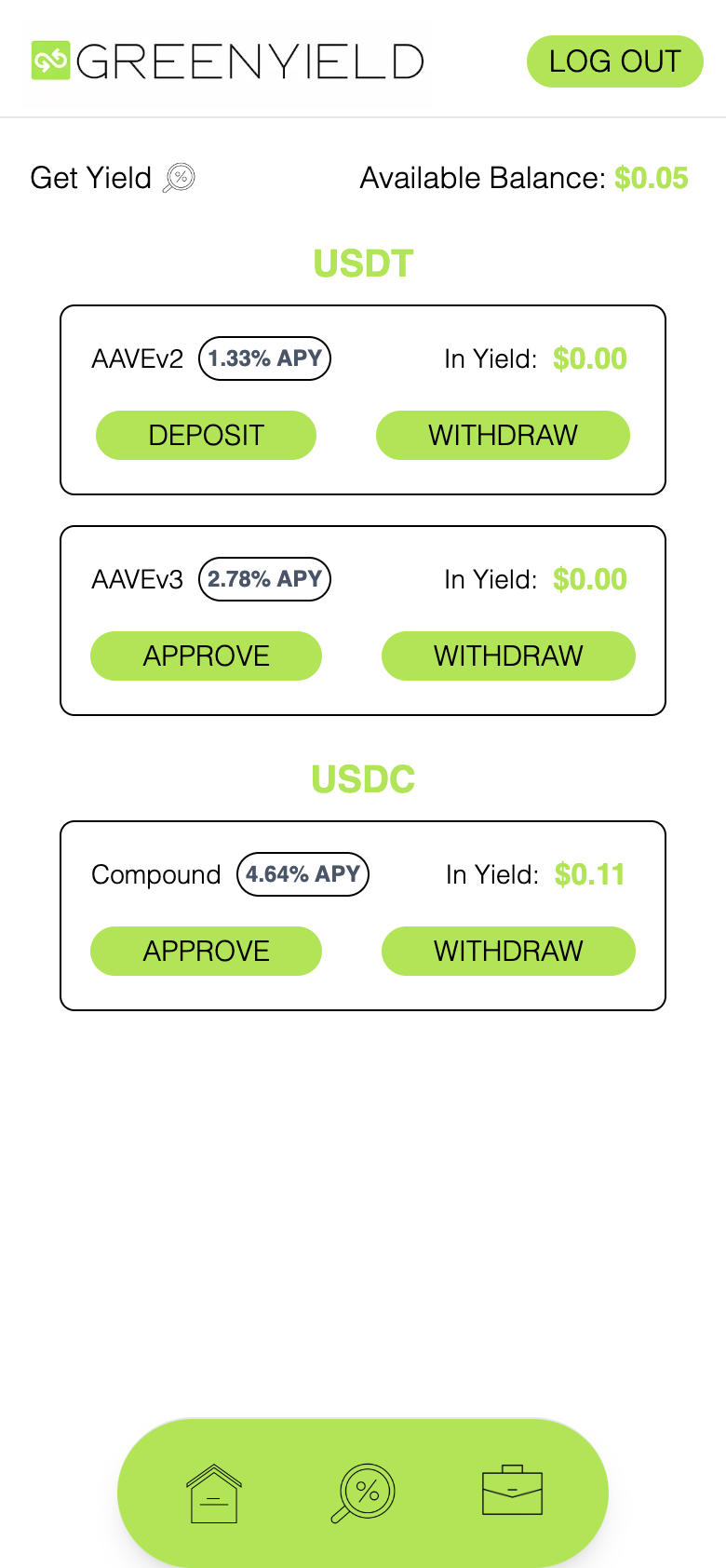Click the USDT section heading
The height and width of the screenshot is (1568, 726).
[x=363, y=264]
